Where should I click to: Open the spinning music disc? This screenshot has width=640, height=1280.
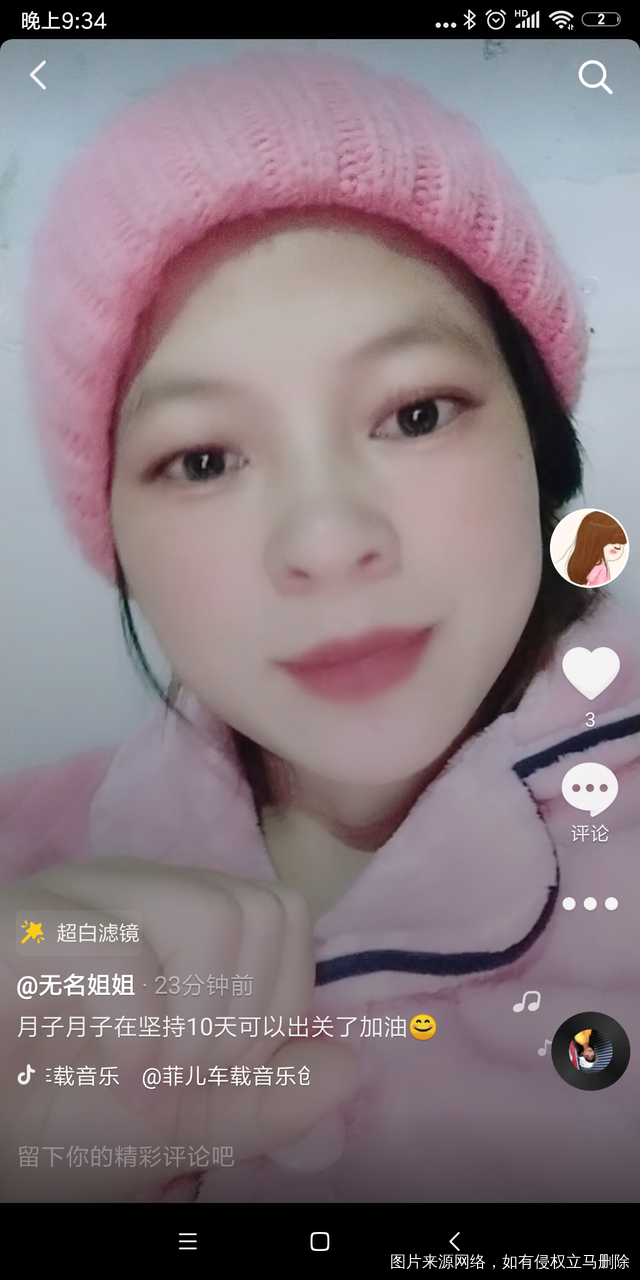click(x=590, y=1051)
